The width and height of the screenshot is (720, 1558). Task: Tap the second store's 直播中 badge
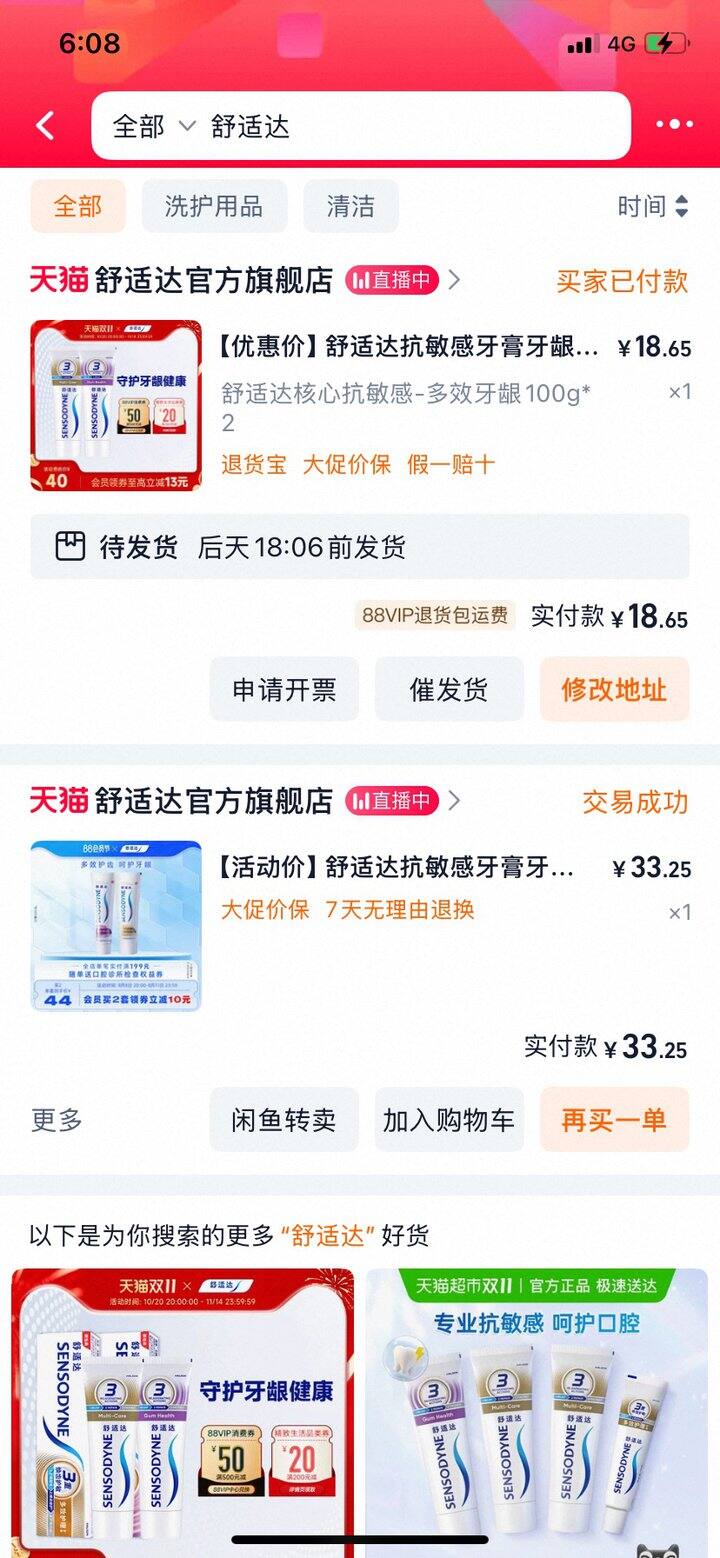(x=390, y=801)
